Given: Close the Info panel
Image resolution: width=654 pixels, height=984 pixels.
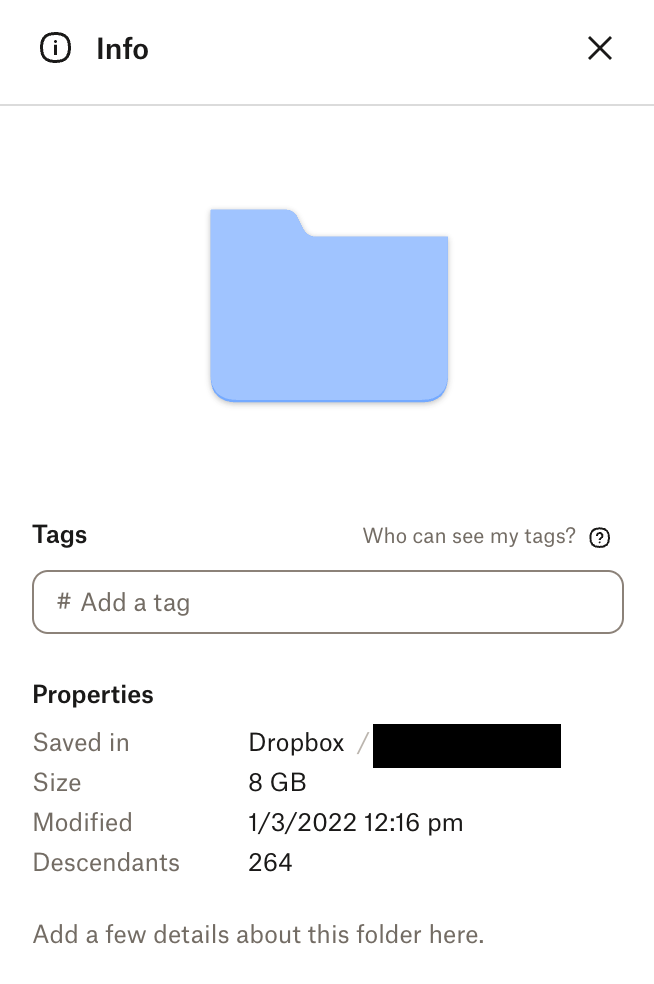Looking at the screenshot, I should pos(599,48).
